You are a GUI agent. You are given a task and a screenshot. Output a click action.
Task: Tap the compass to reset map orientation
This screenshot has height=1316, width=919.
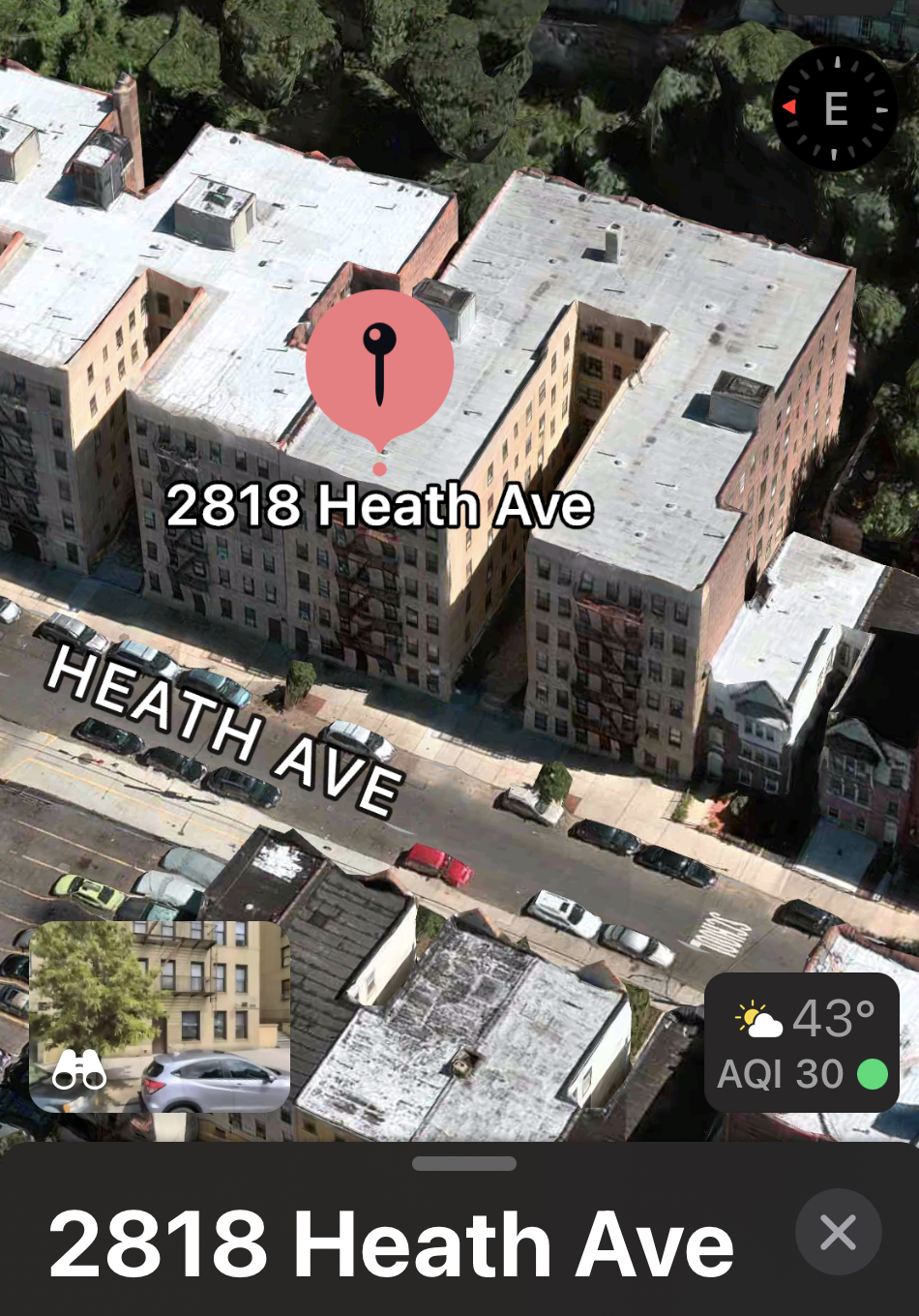pyautogui.click(x=836, y=108)
